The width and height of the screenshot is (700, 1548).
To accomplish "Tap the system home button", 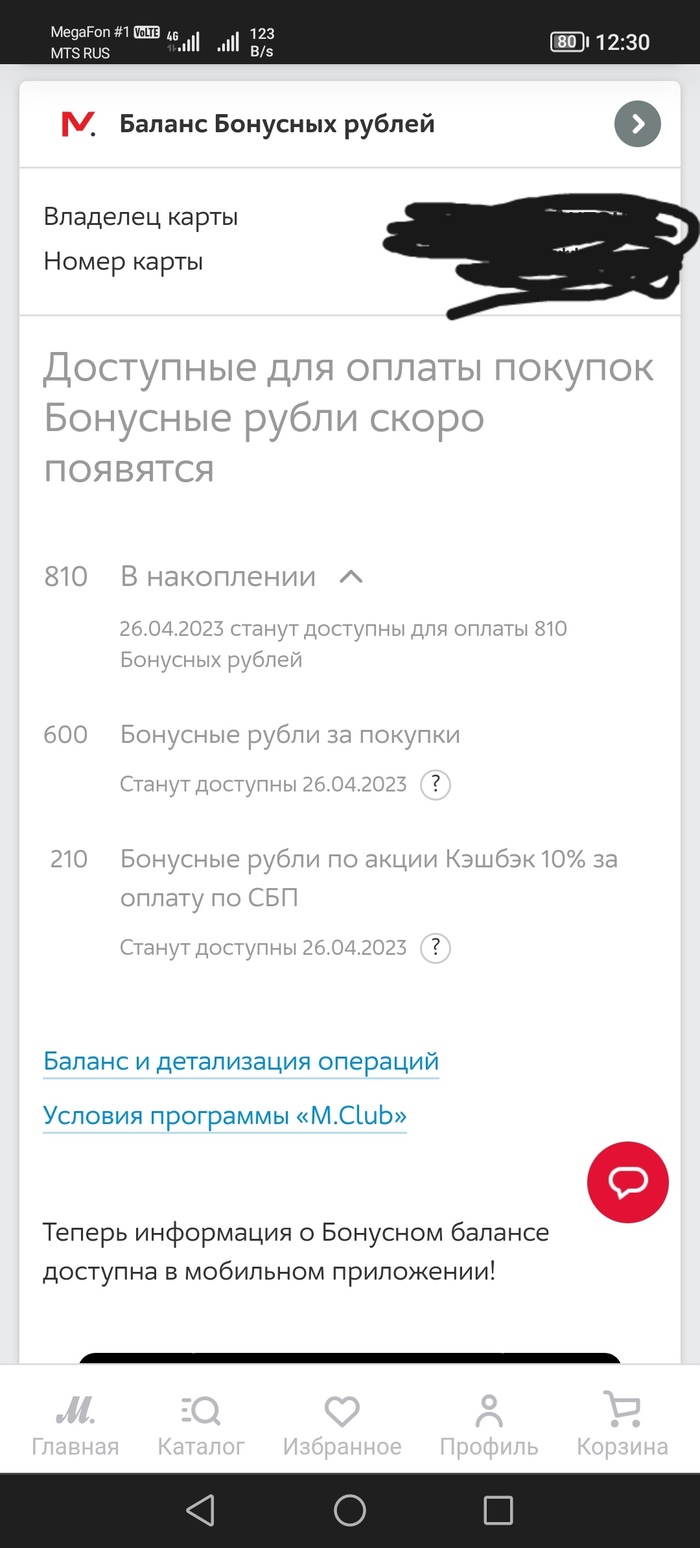I will [x=350, y=1510].
